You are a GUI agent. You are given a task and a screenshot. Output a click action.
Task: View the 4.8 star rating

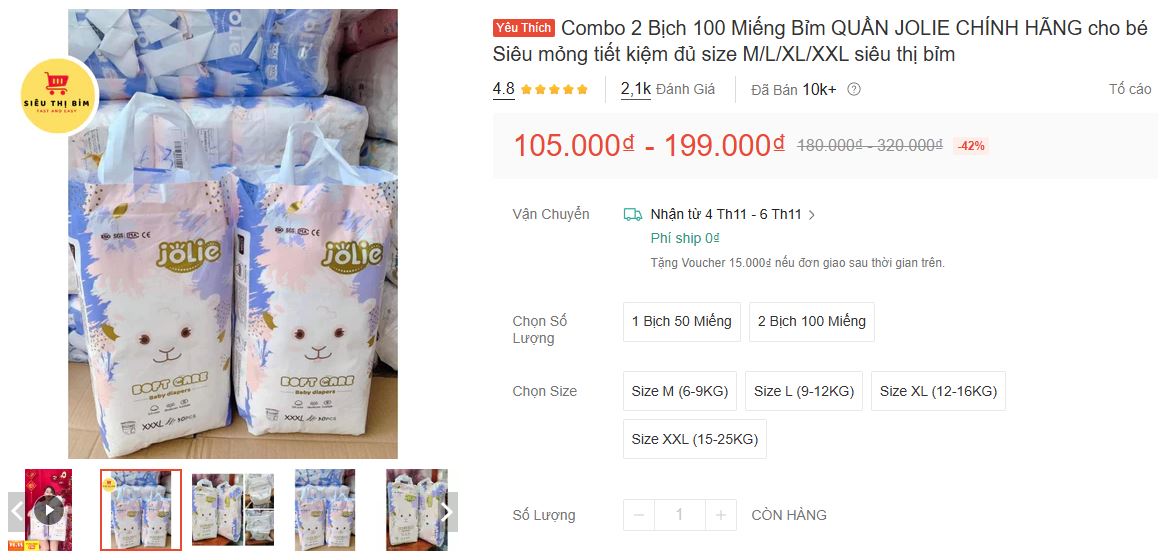pyautogui.click(x=541, y=89)
